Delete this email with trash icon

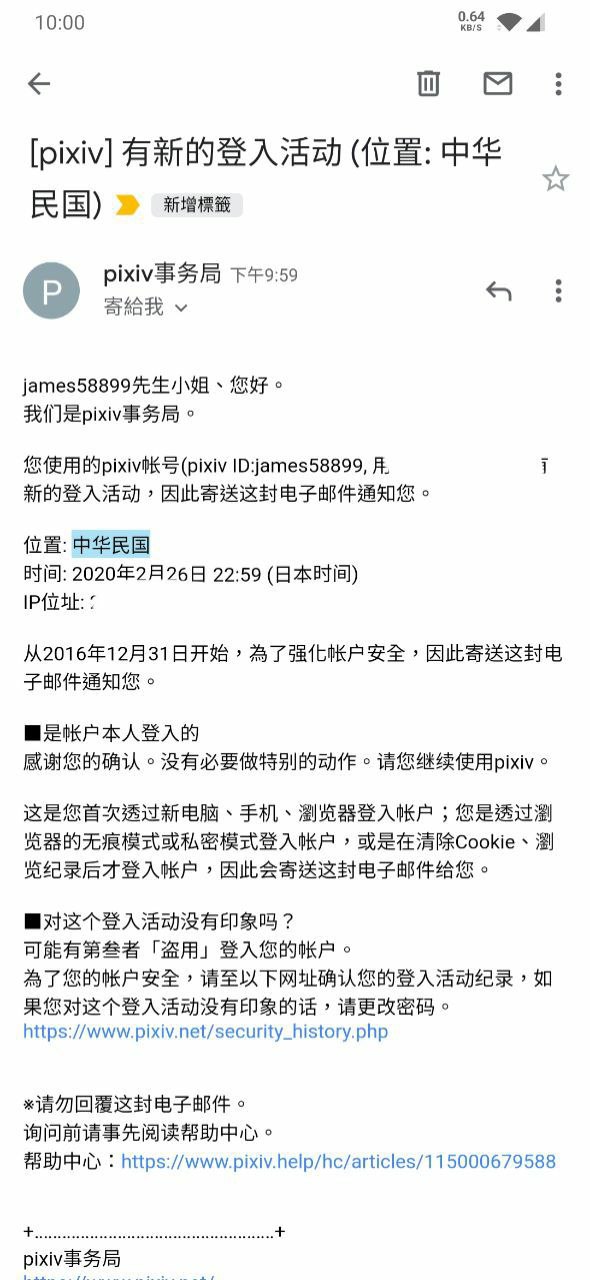tap(428, 83)
